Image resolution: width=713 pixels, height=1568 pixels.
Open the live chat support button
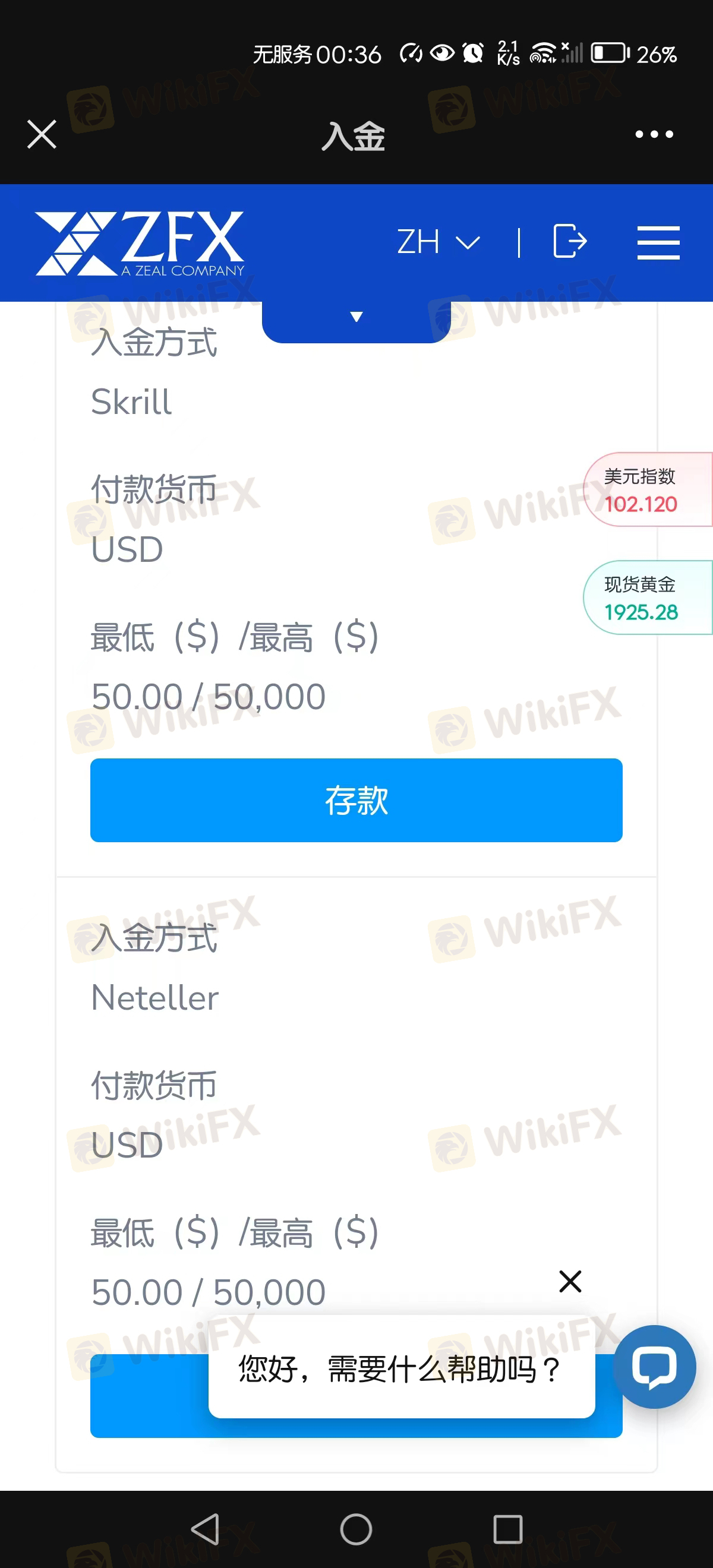tap(655, 1367)
